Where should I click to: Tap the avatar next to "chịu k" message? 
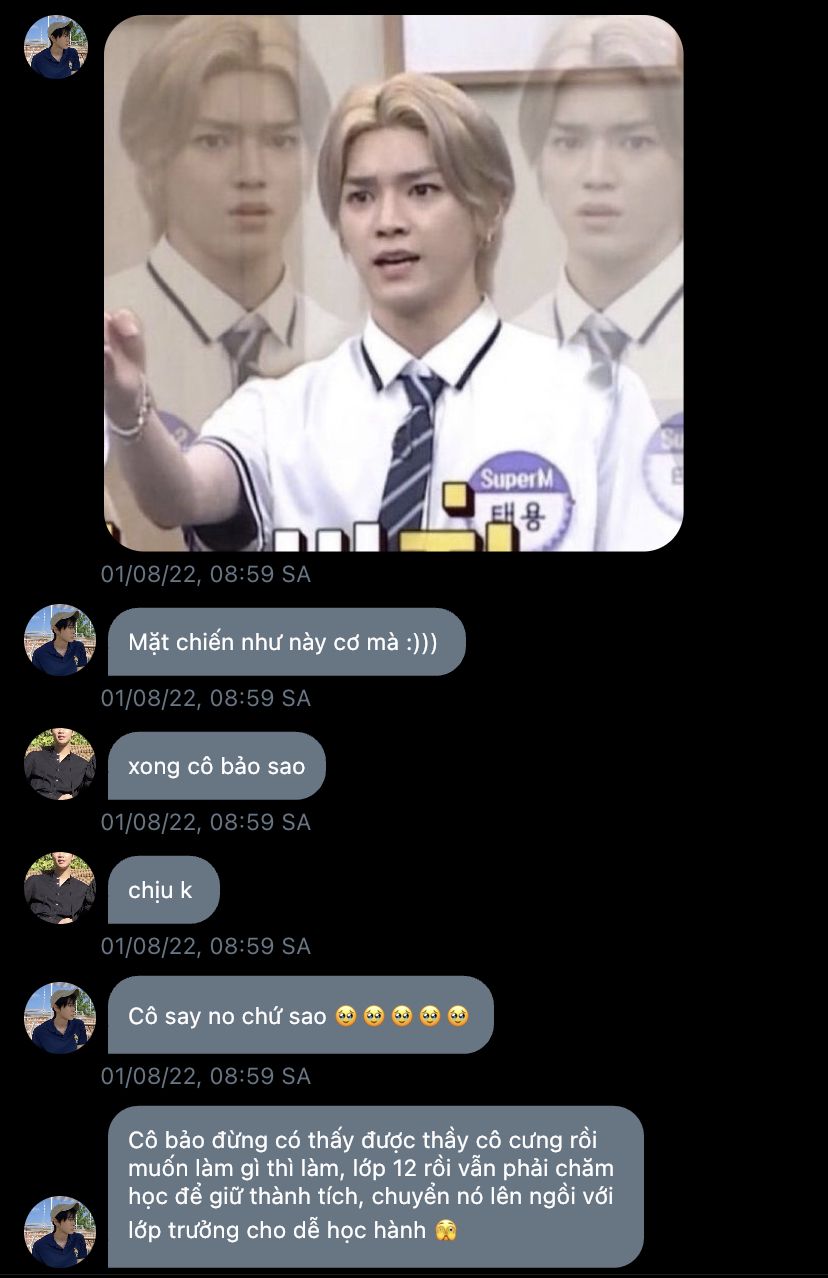[59, 889]
